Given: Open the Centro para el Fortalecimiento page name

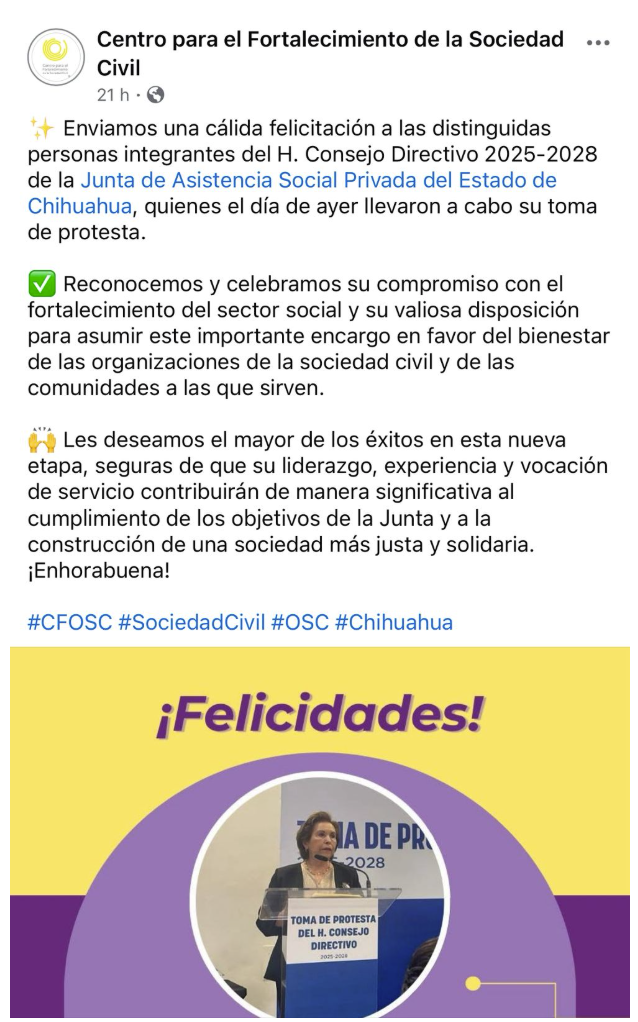Looking at the screenshot, I should pyautogui.click(x=330, y=40).
